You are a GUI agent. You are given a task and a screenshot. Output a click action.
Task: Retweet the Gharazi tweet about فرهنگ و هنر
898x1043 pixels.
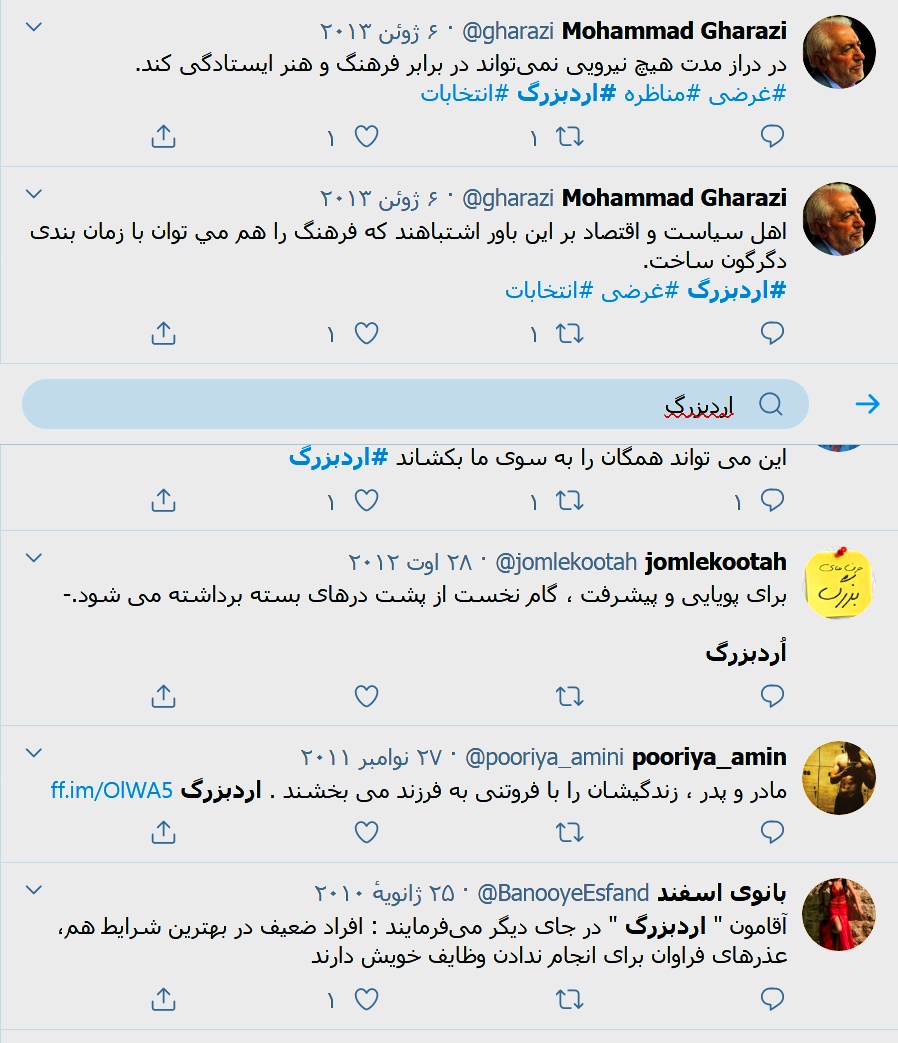pos(569,137)
